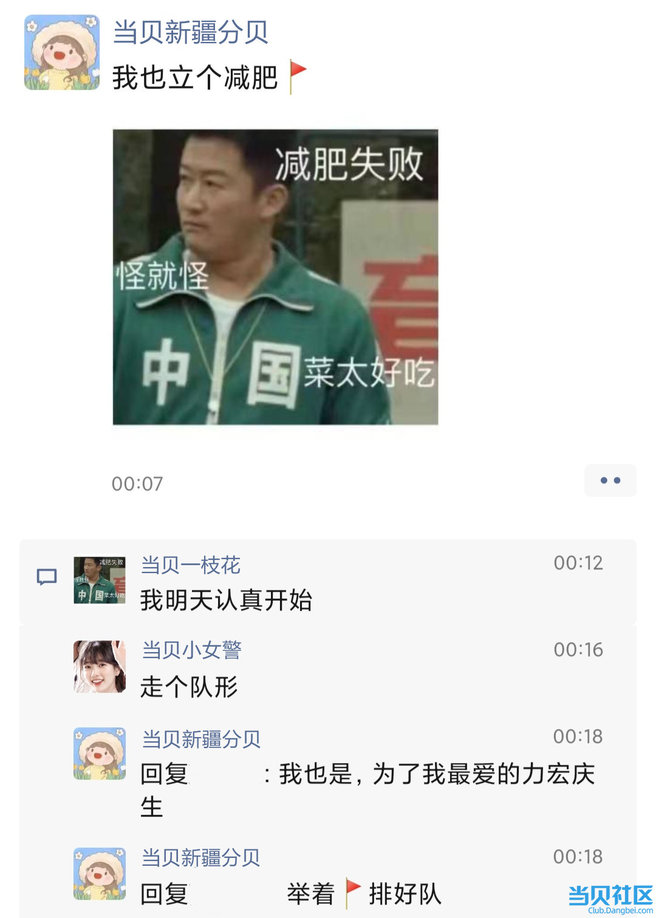
Task: Open the two-dot like/comment menu
Action: click(610, 481)
